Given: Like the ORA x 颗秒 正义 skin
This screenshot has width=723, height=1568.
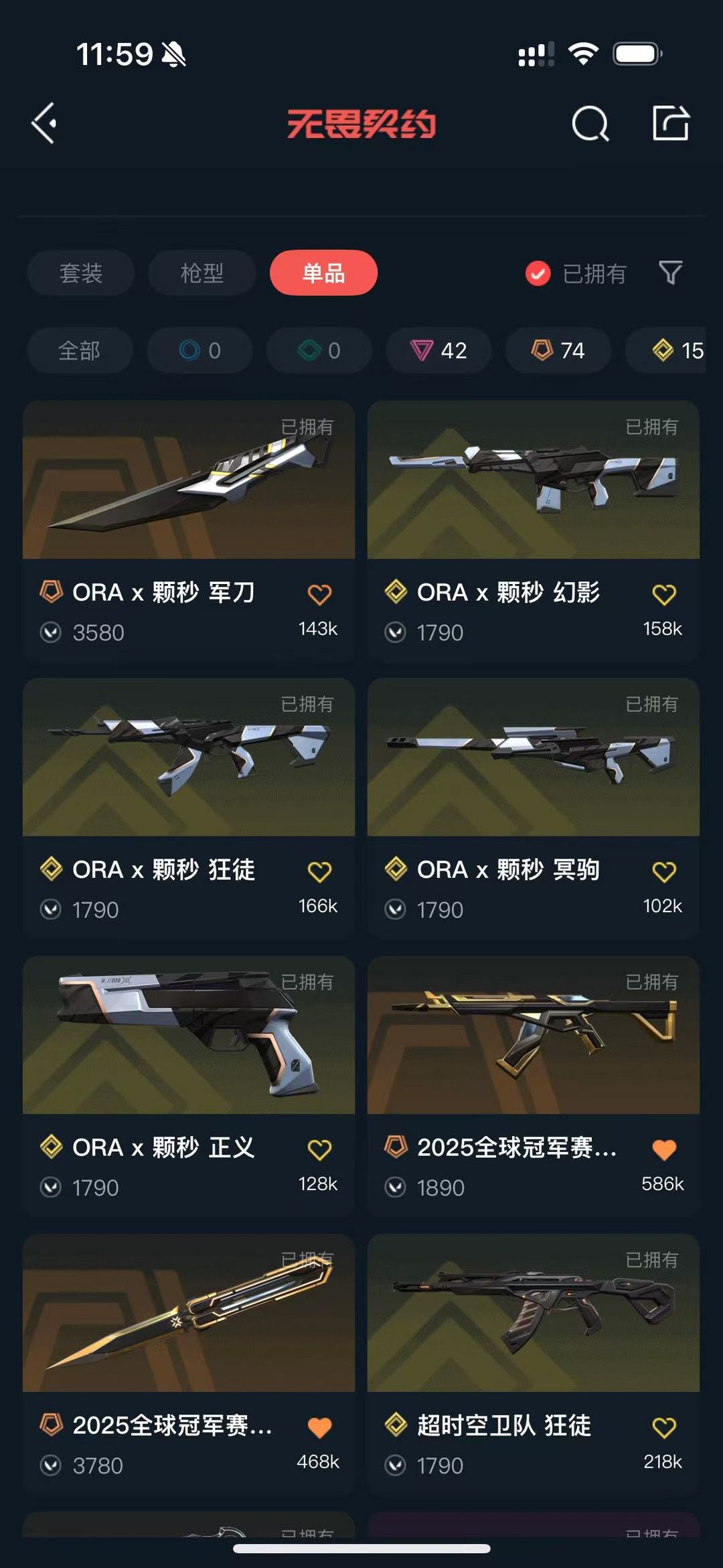Looking at the screenshot, I should [x=319, y=1149].
